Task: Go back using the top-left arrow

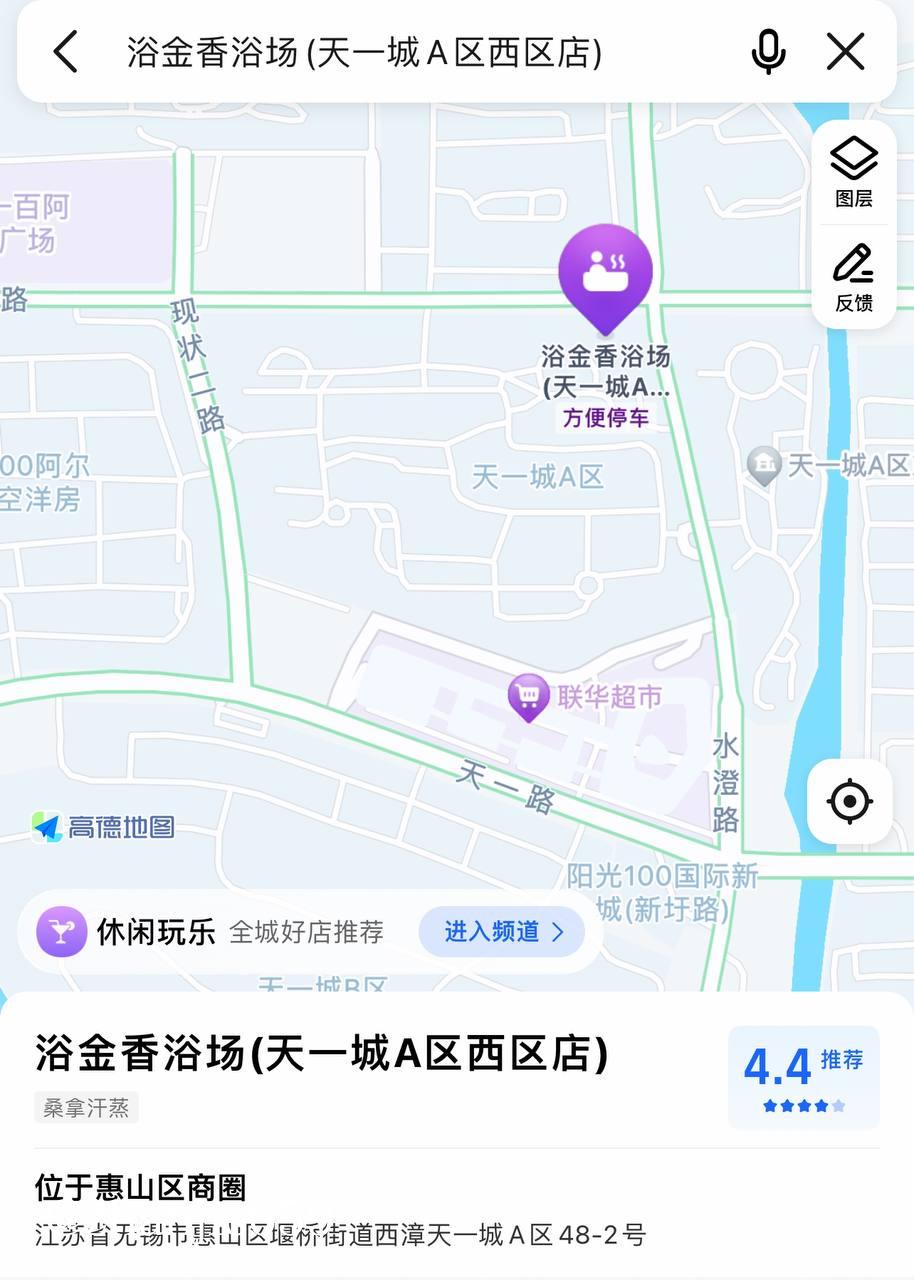Action: pyautogui.click(x=66, y=51)
